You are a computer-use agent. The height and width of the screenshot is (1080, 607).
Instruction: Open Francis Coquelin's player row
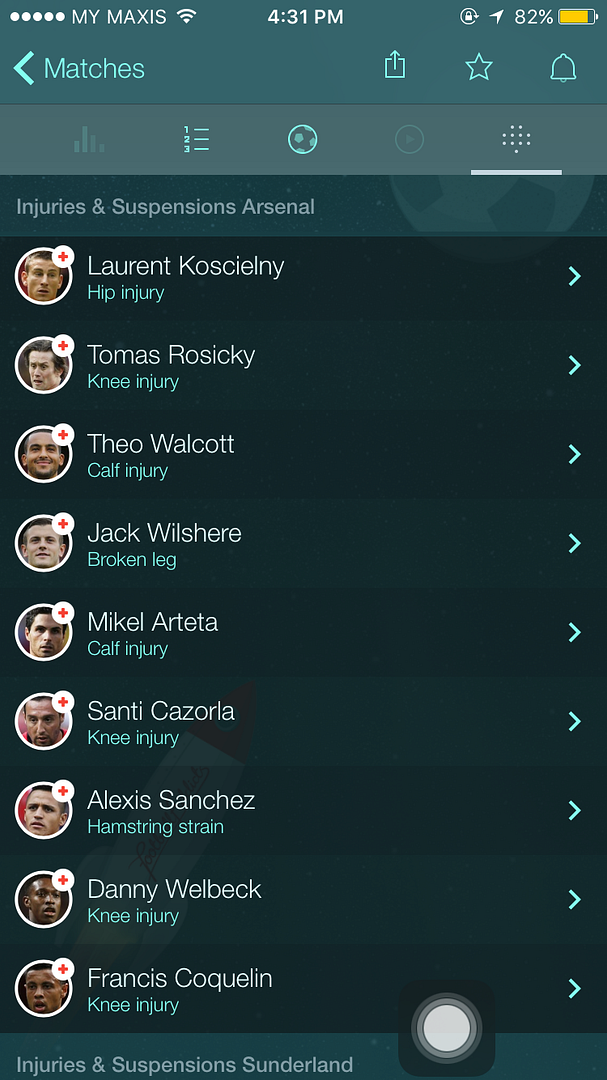point(250,989)
